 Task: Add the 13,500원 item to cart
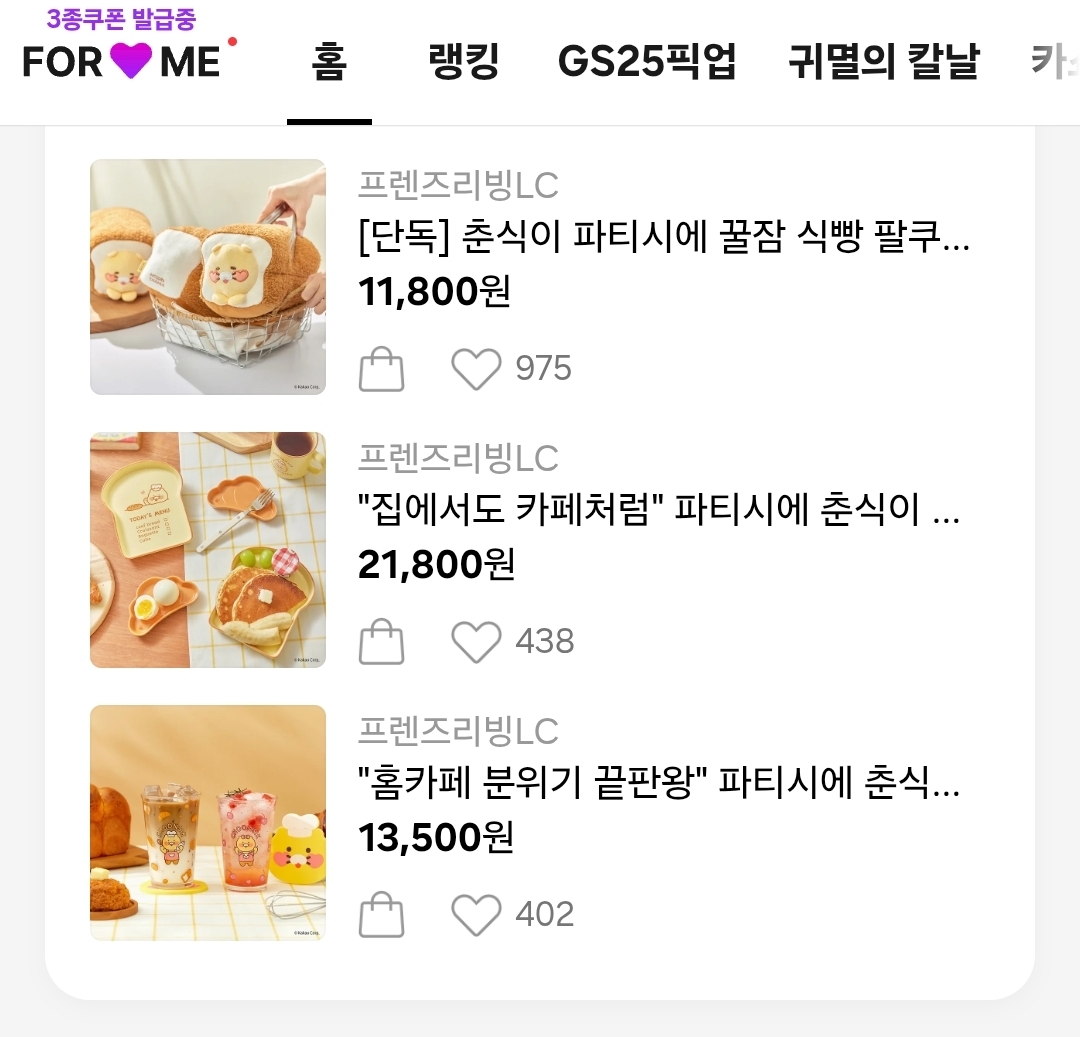(x=382, y=915)
